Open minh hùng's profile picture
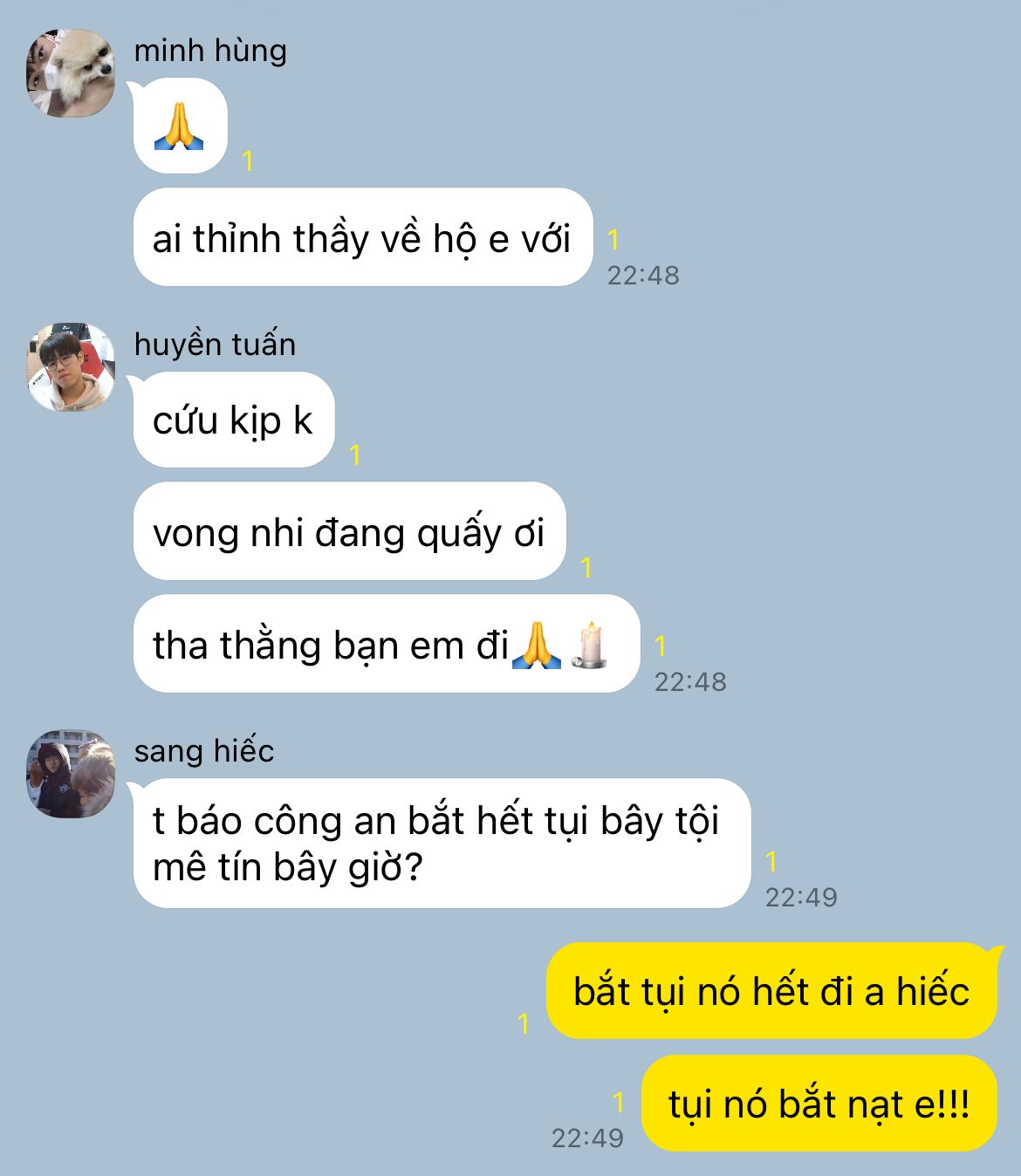The width and height of the screenshot is (1021, 1176). coord(71,73)
